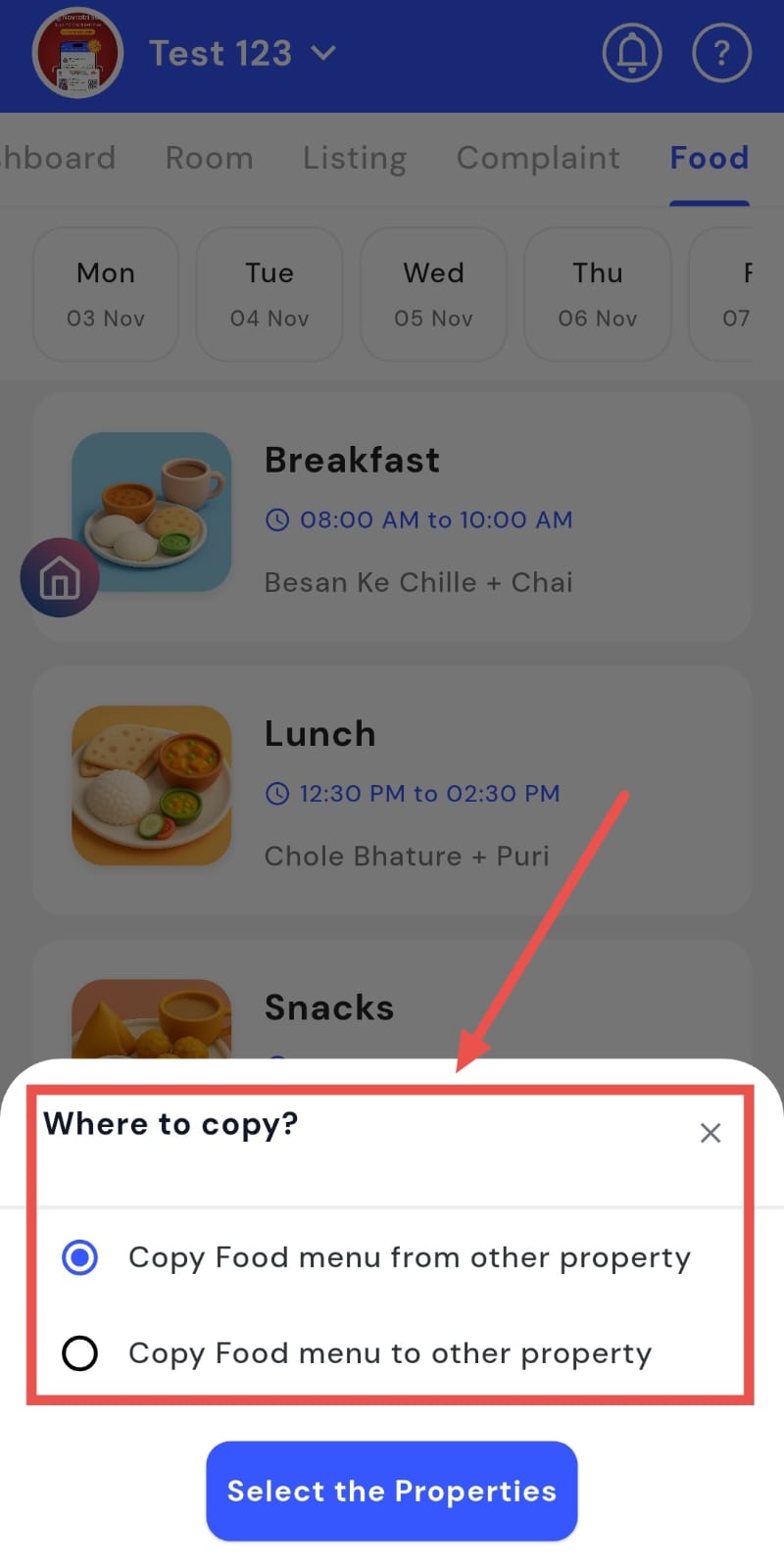The image size is (784, 1568).
Task: Open the help question mark icon
Action: 721,53
